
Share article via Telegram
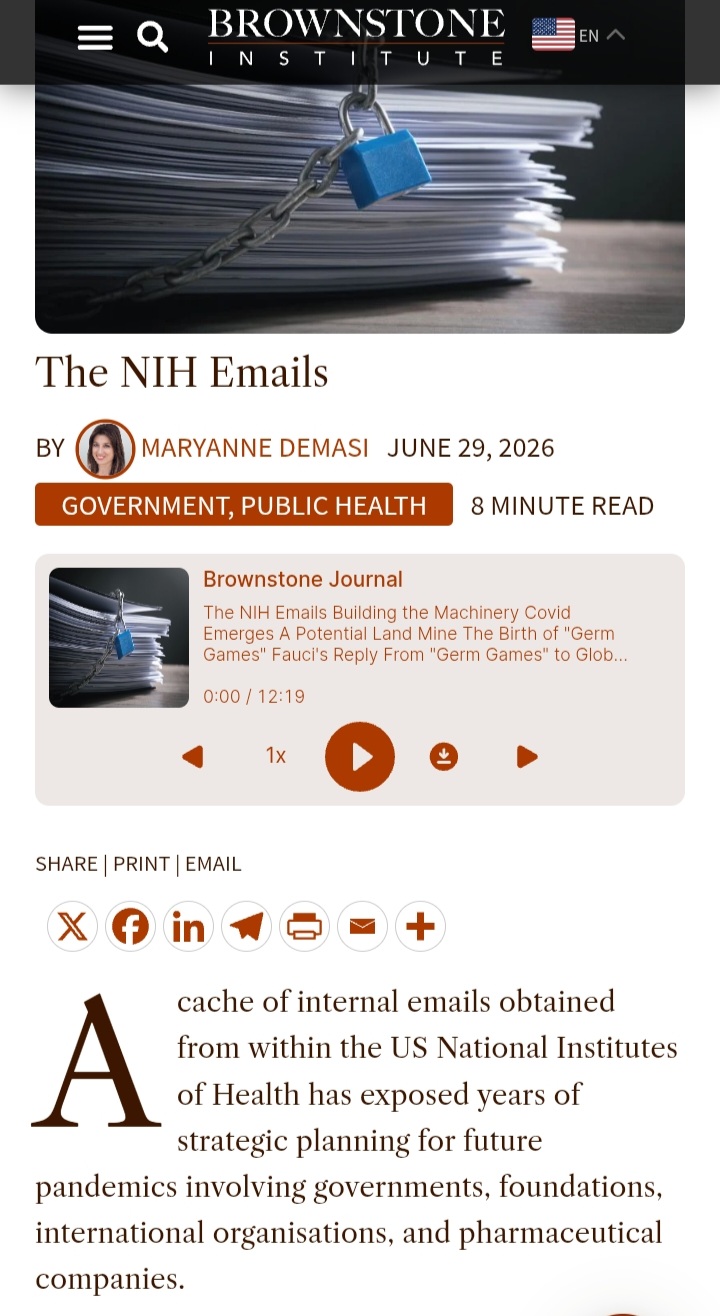(x=246, y=926)
